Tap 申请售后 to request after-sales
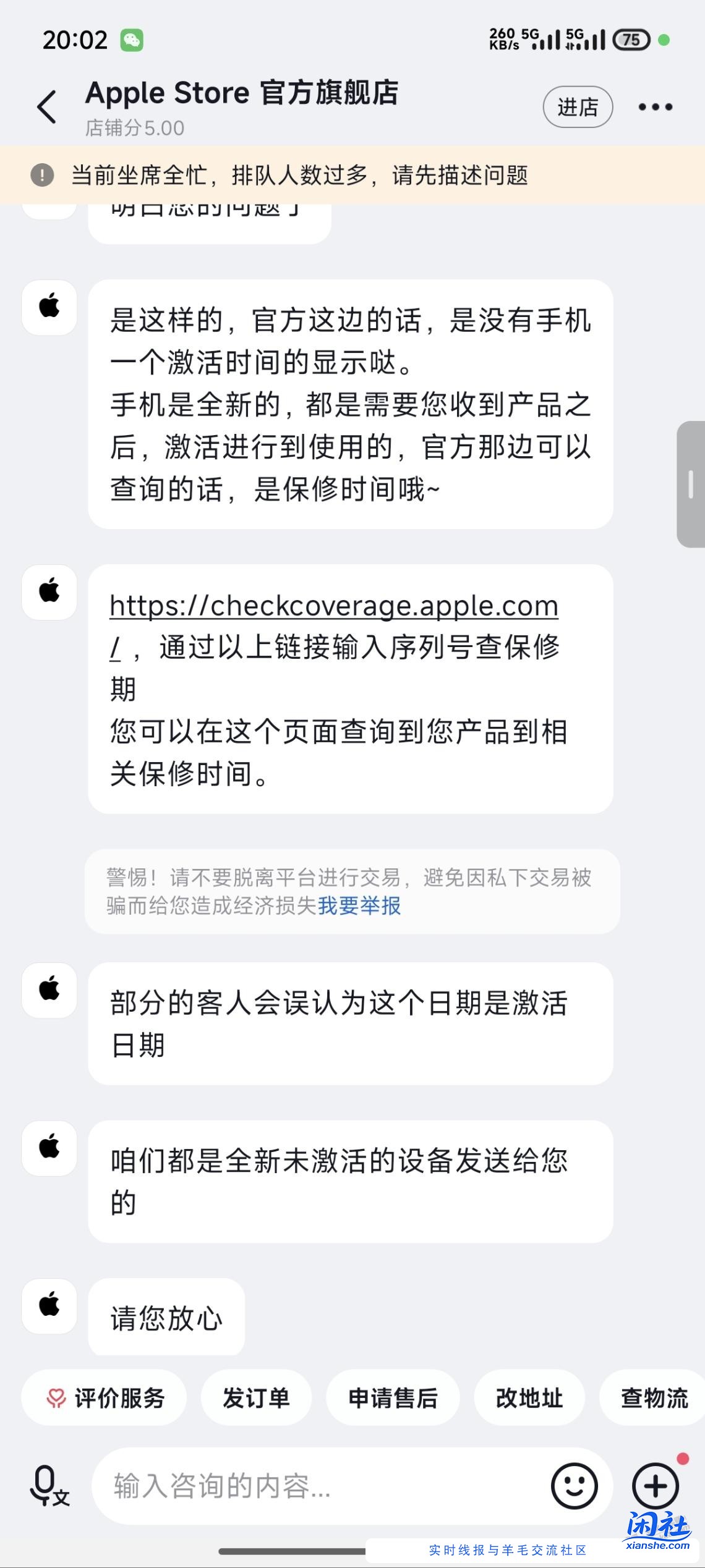This screenshot has width=705, height=1568. point(393,1398)
